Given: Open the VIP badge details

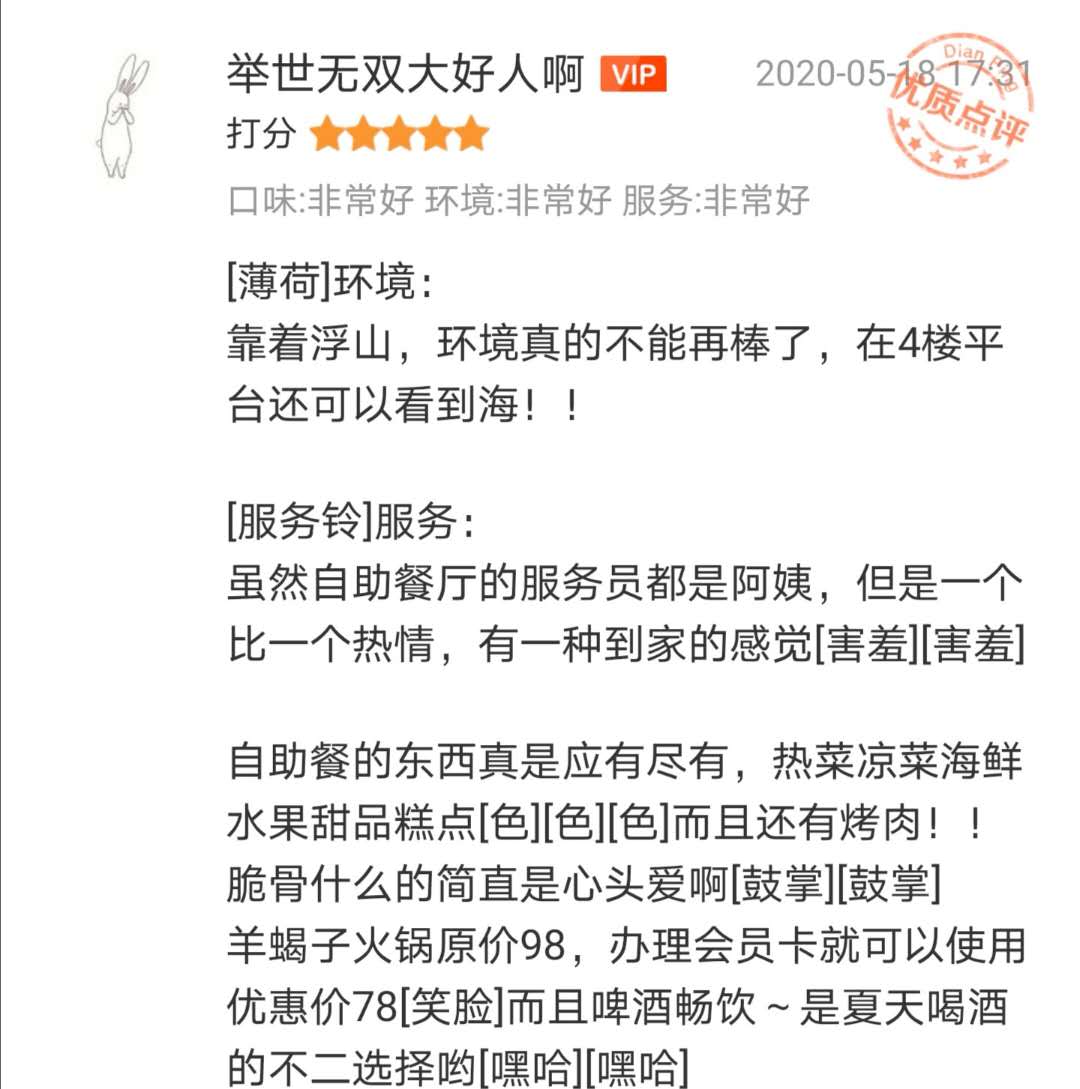Looking at the screenshot, I should pyautogui.click(x=632, y=75).
